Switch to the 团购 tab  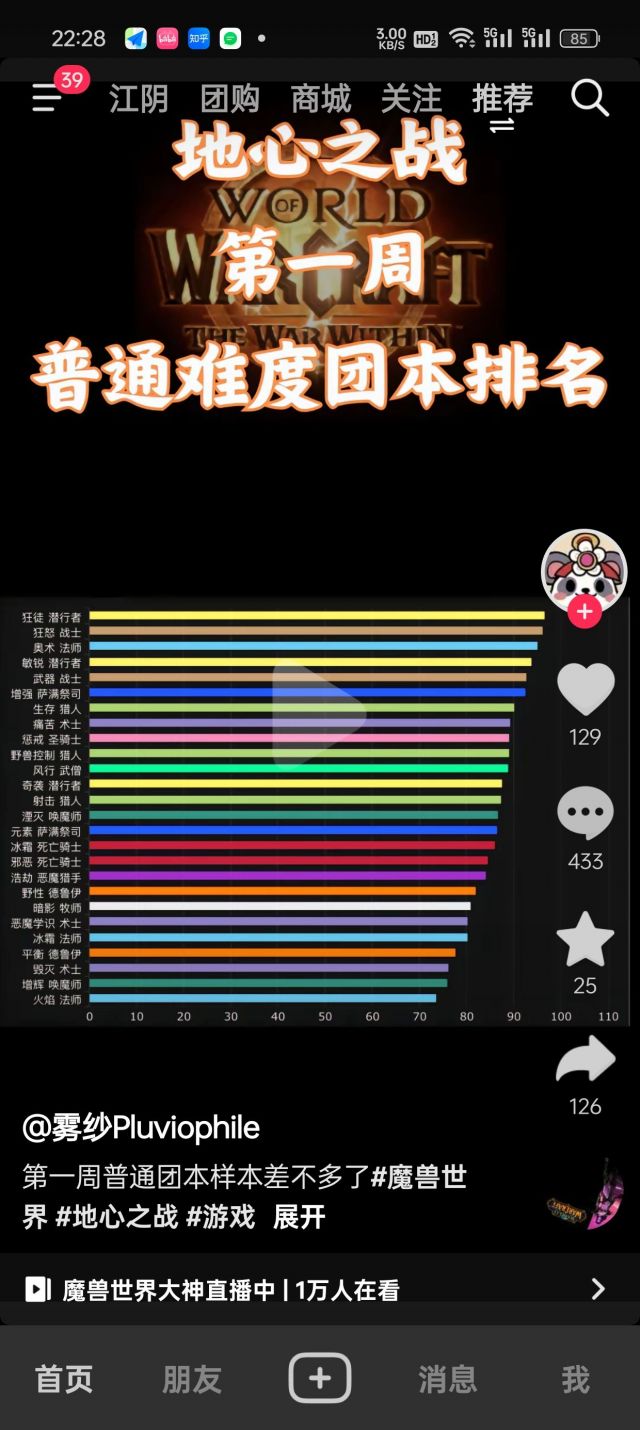pyautogui.click(x=229, y=99)
